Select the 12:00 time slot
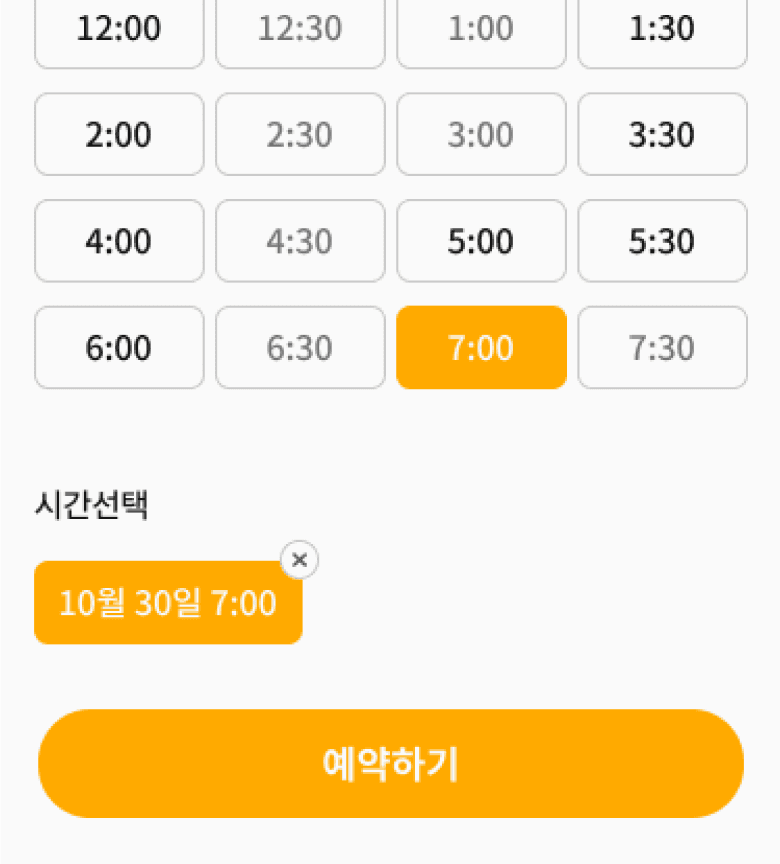 coord(119,29)
